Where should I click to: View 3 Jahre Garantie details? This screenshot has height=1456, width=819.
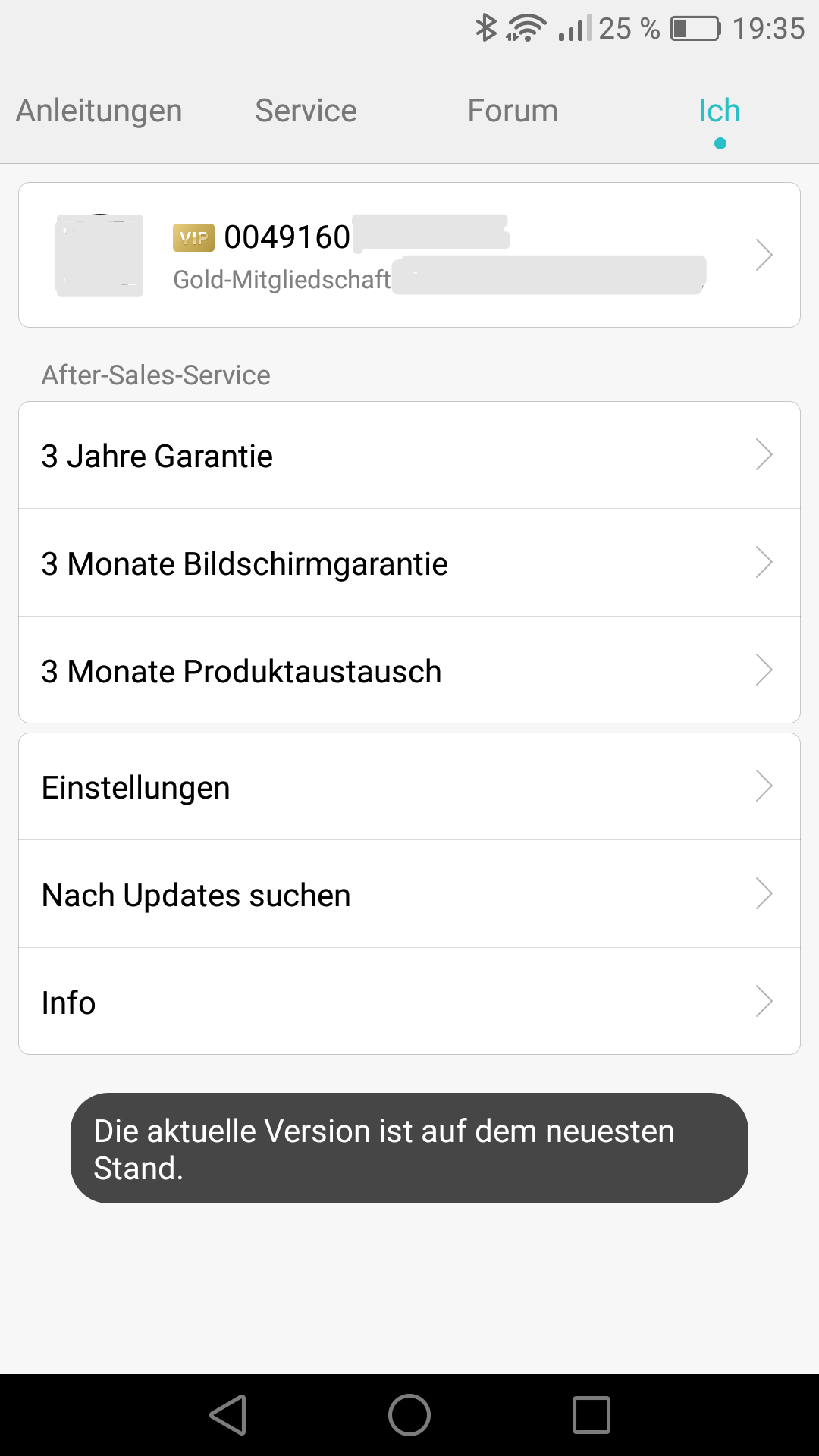[409, 456]
